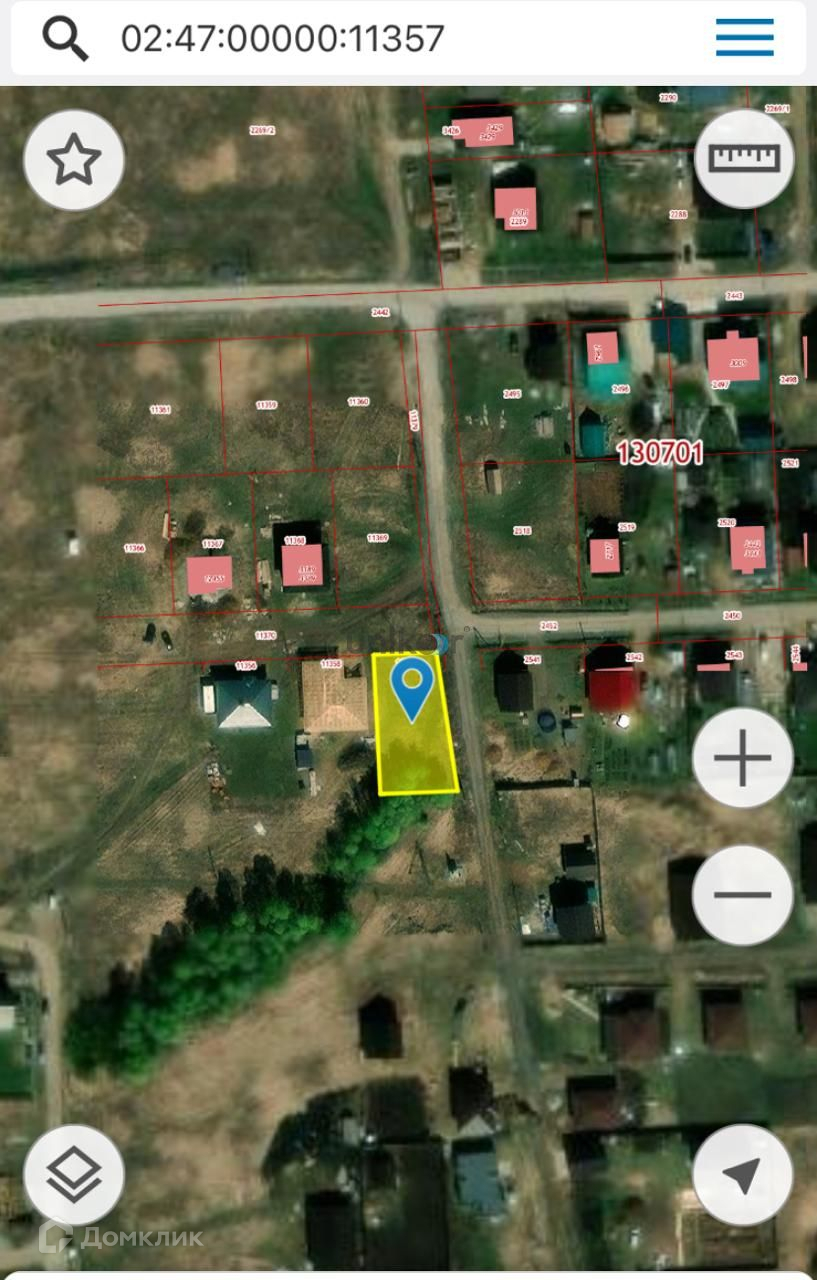Center the map on my location
The height and width of the screenshot is (1280, 817).
point(742,1175)
